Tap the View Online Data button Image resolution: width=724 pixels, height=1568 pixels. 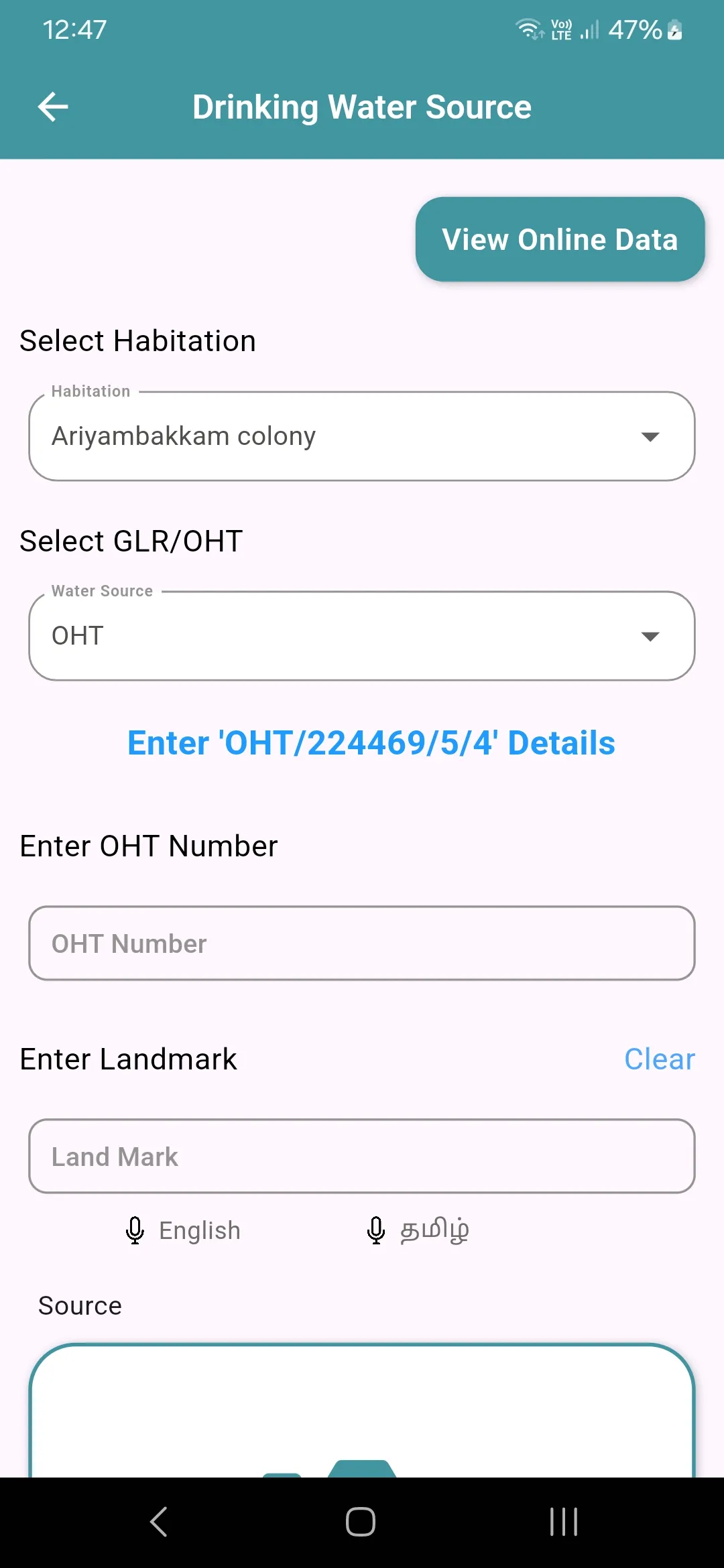click(560, 239)
